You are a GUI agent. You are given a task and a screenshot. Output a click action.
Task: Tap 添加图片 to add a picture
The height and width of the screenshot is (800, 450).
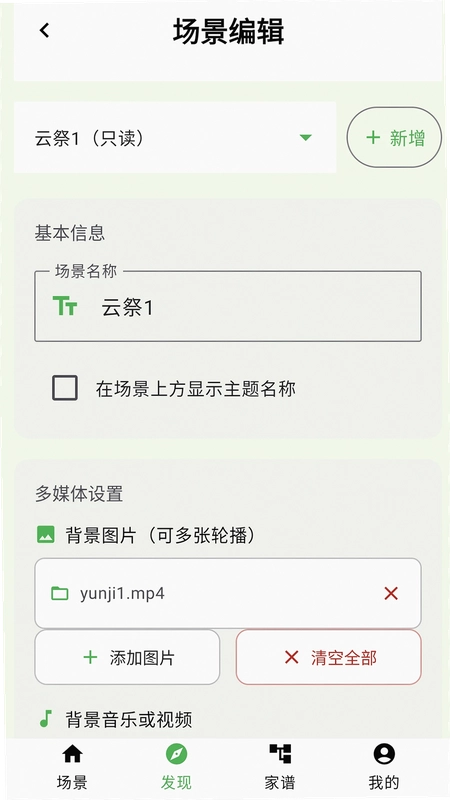pyautogui.click(x=127, y=658)
